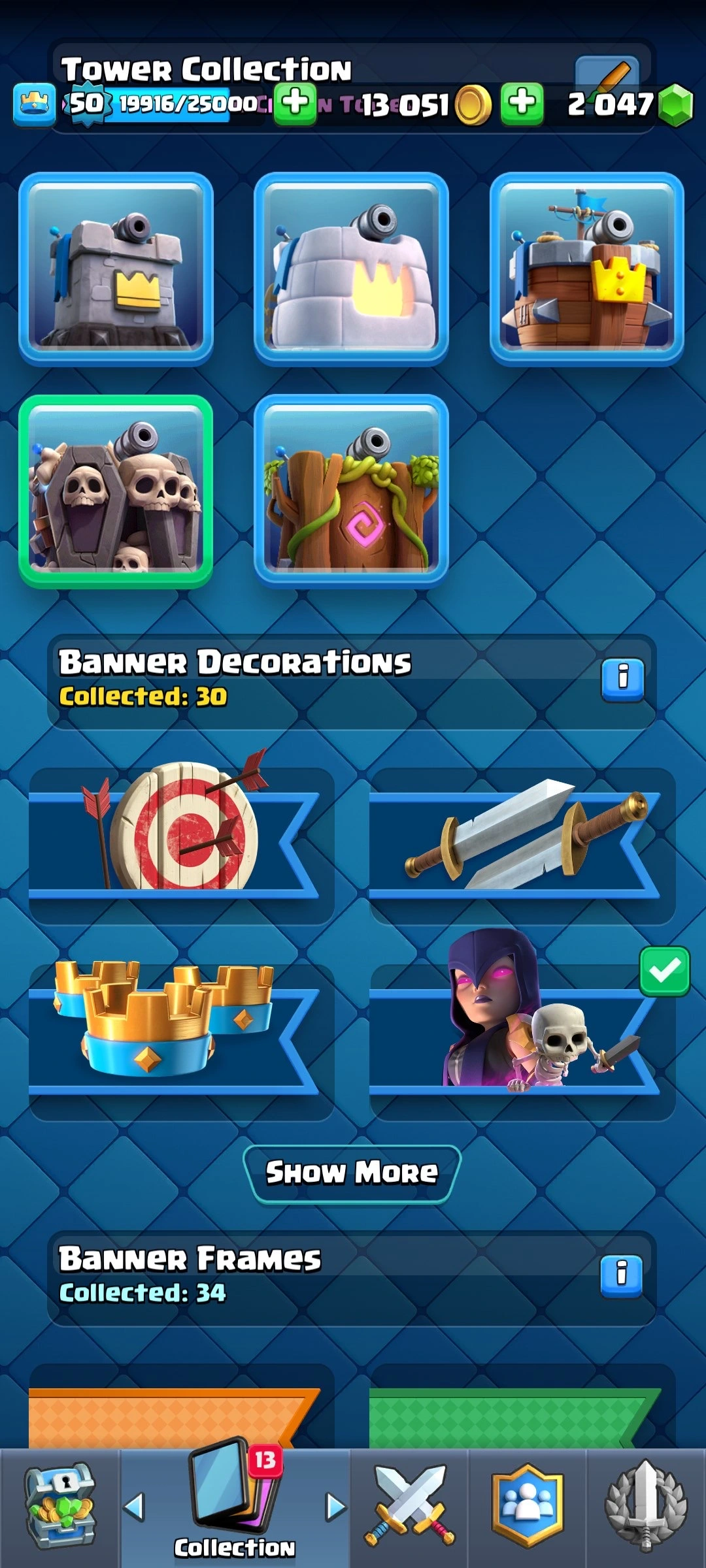Open the shop chest tab
The image size is (706, 1568).
[60, 1506]
